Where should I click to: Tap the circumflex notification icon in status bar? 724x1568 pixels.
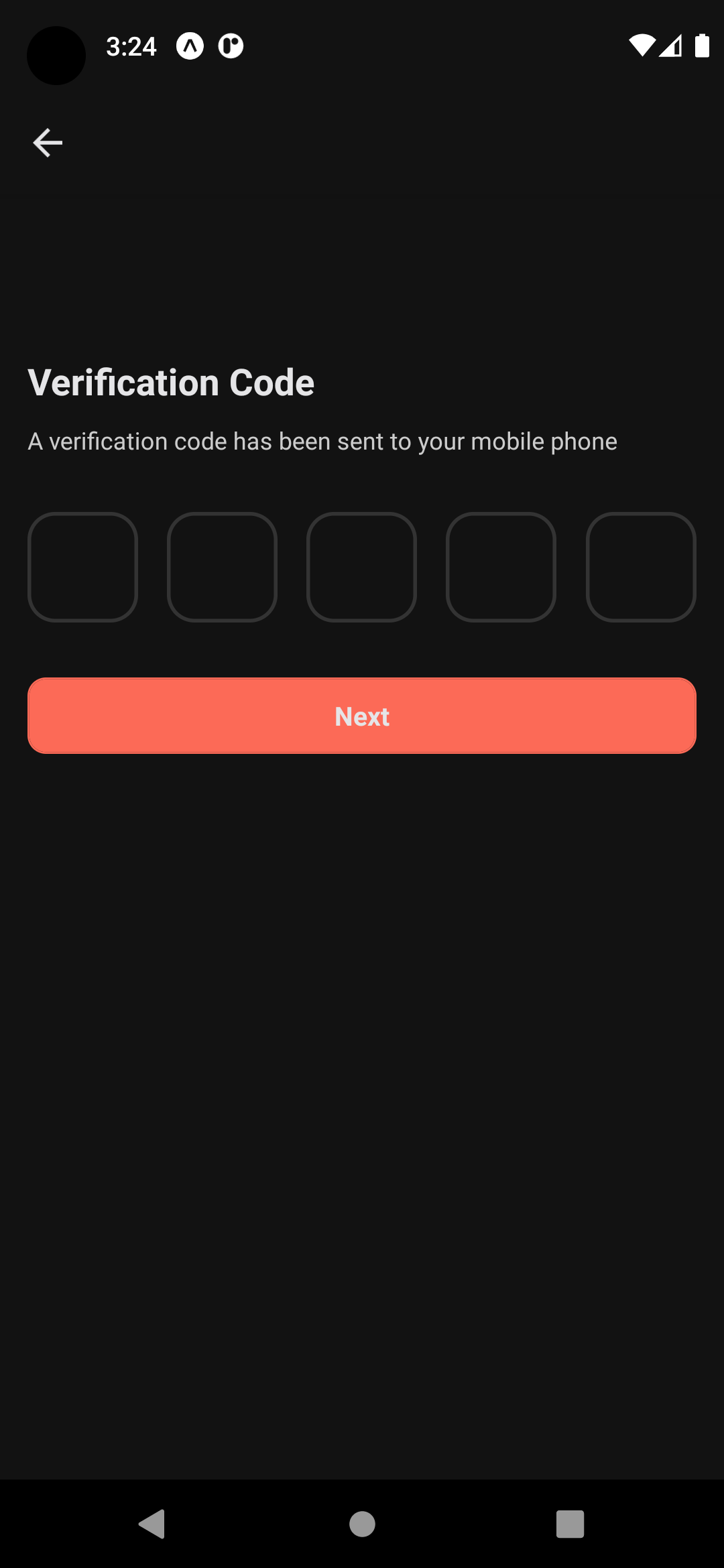190,46
